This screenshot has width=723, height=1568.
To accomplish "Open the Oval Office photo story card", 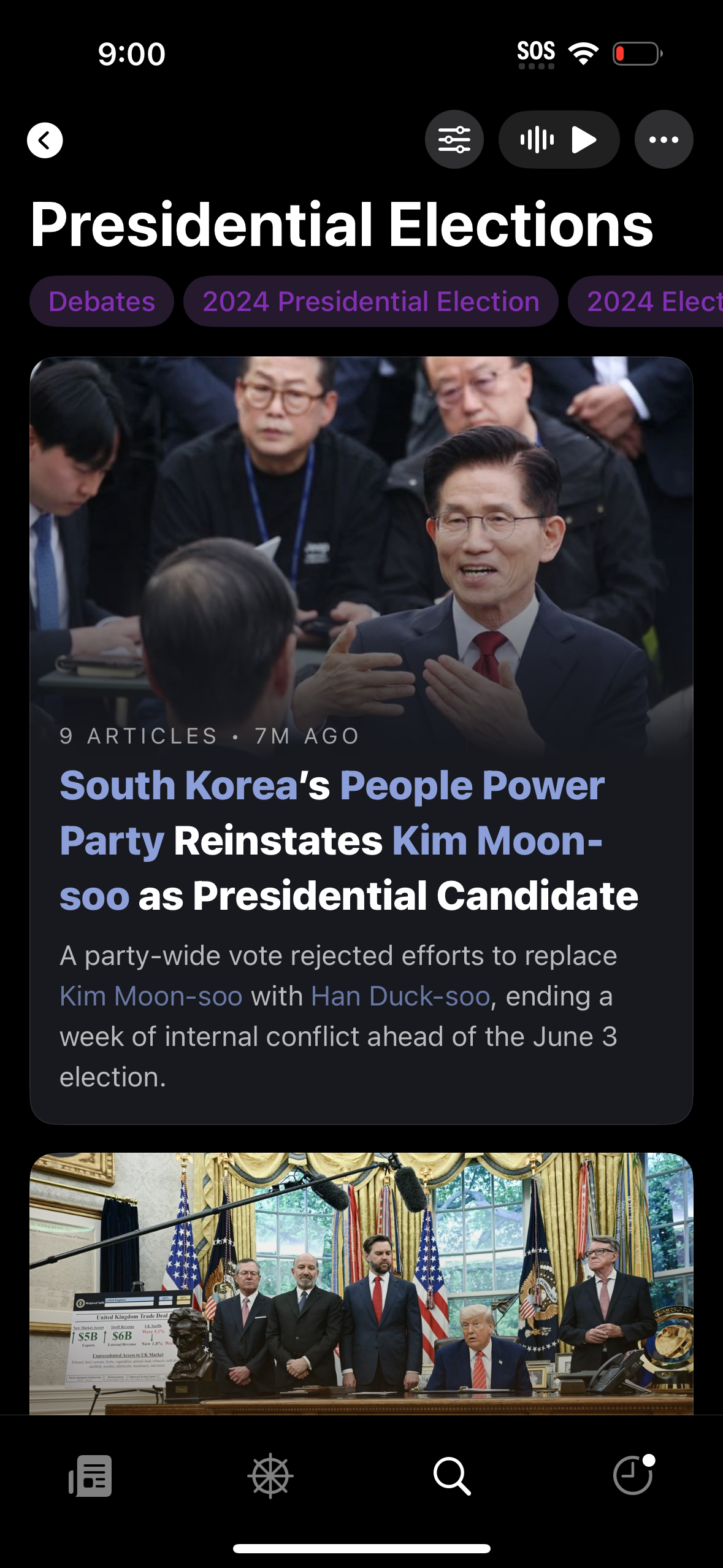I will tap(361, 1283).
